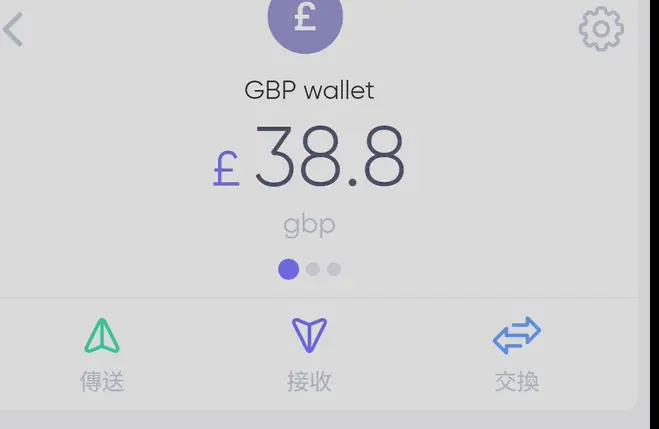Go back using the left arrow
659x429 pixels.
pos(13,30)
